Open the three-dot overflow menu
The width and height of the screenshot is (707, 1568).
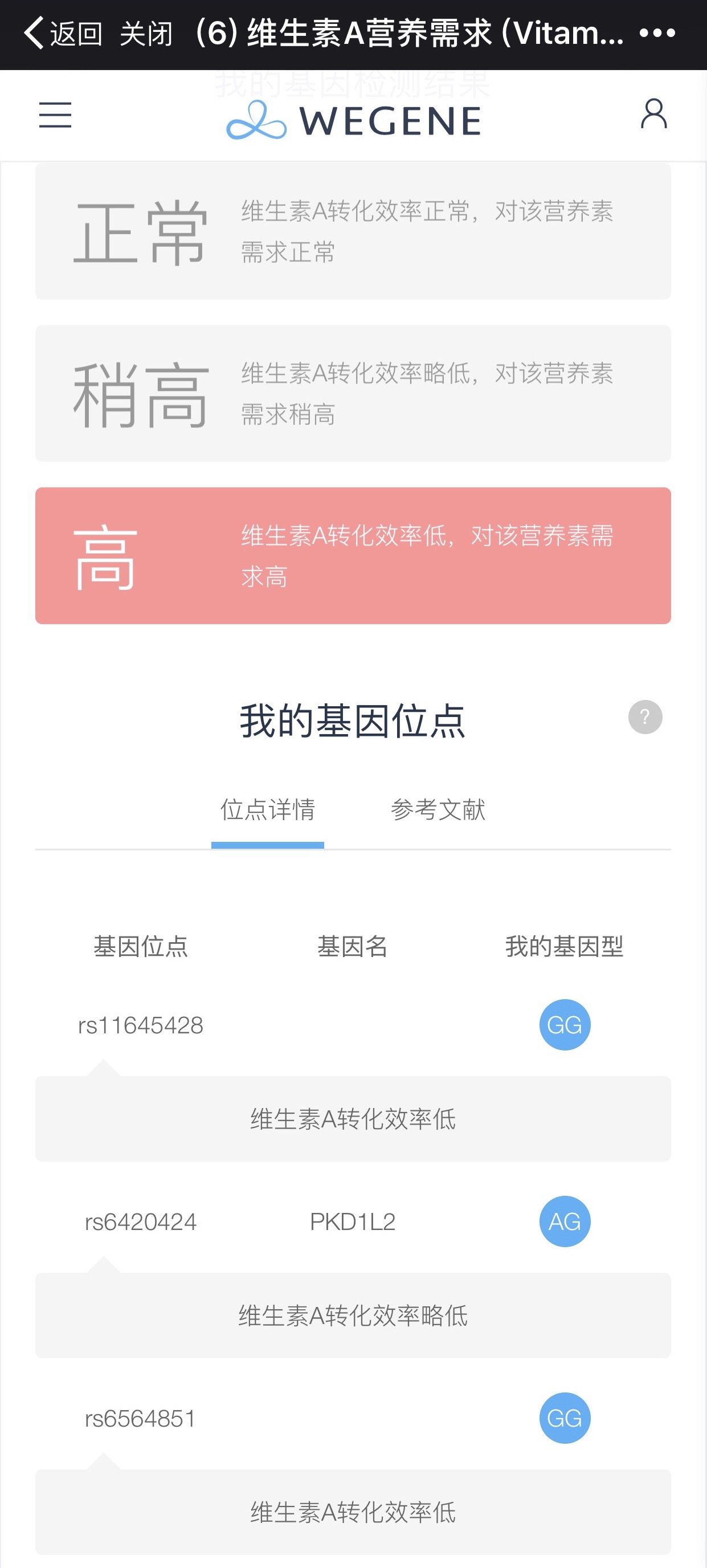(657, 33)
